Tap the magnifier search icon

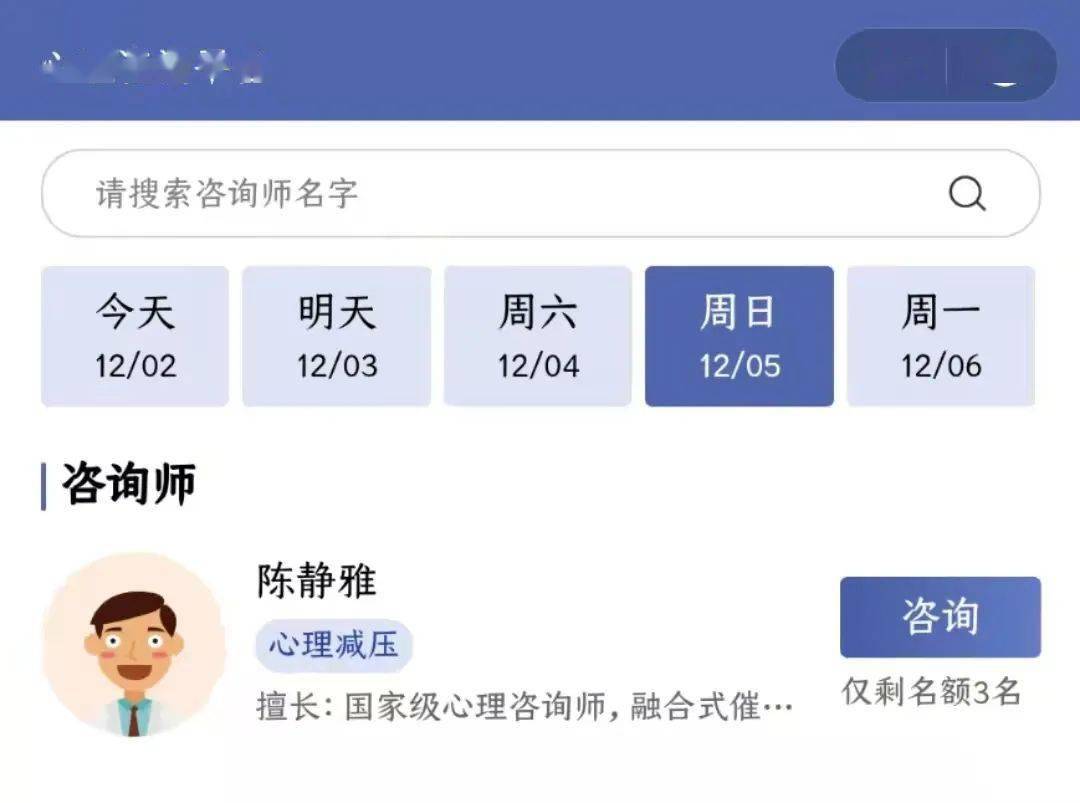(x=967, y=194)
